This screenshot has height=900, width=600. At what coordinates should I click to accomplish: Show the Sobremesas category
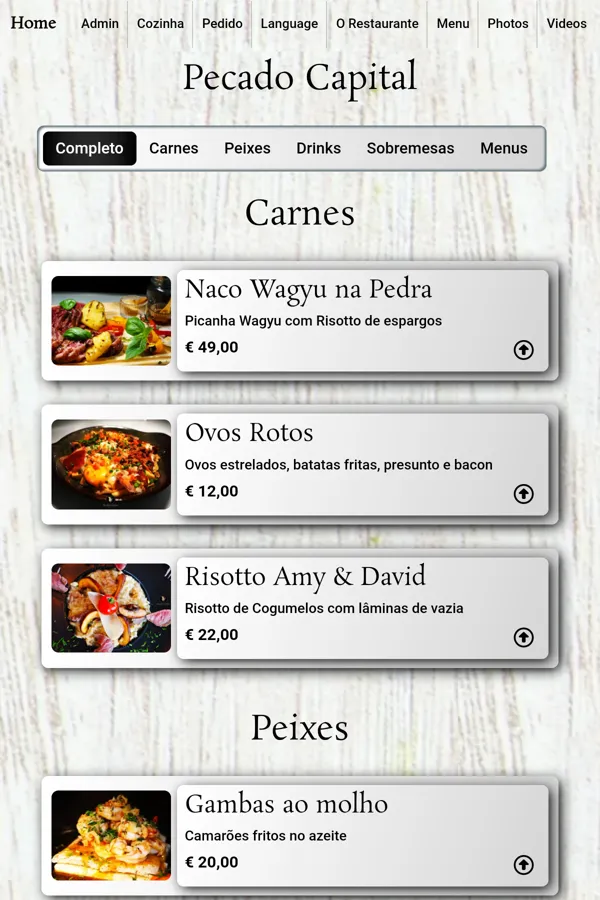[x=410, y=148]
